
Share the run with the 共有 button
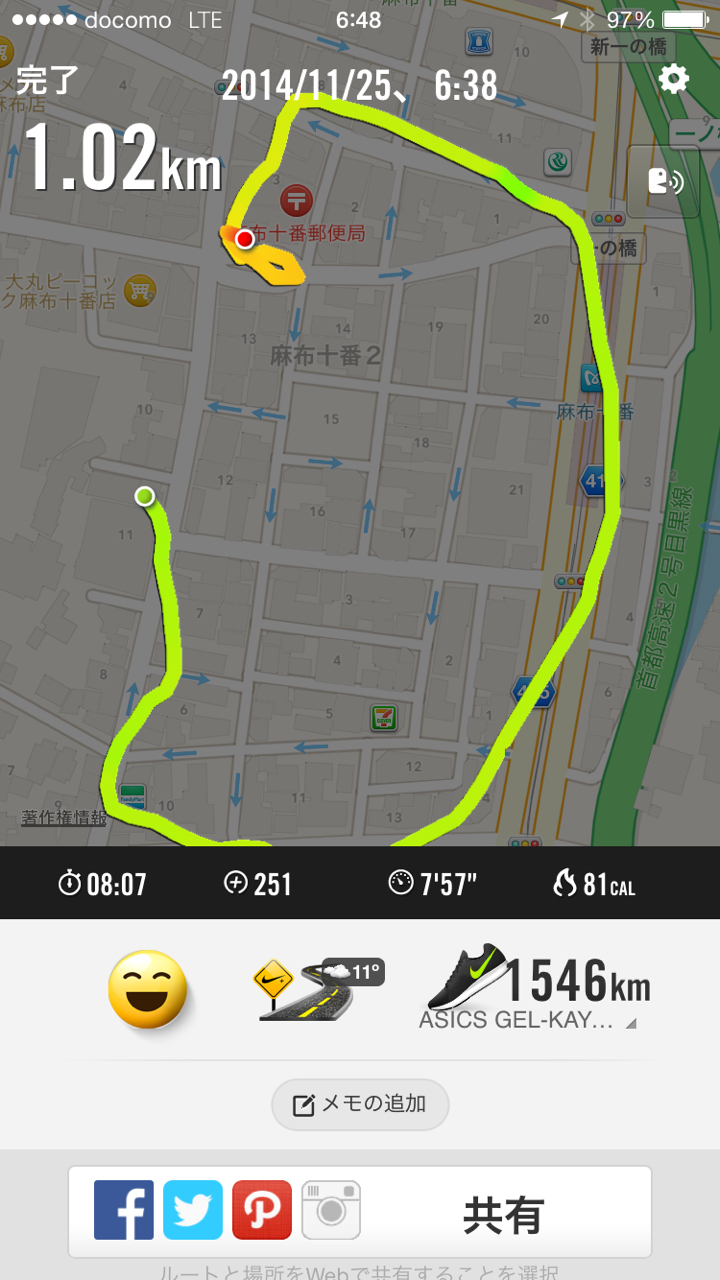coord(502,1212)
